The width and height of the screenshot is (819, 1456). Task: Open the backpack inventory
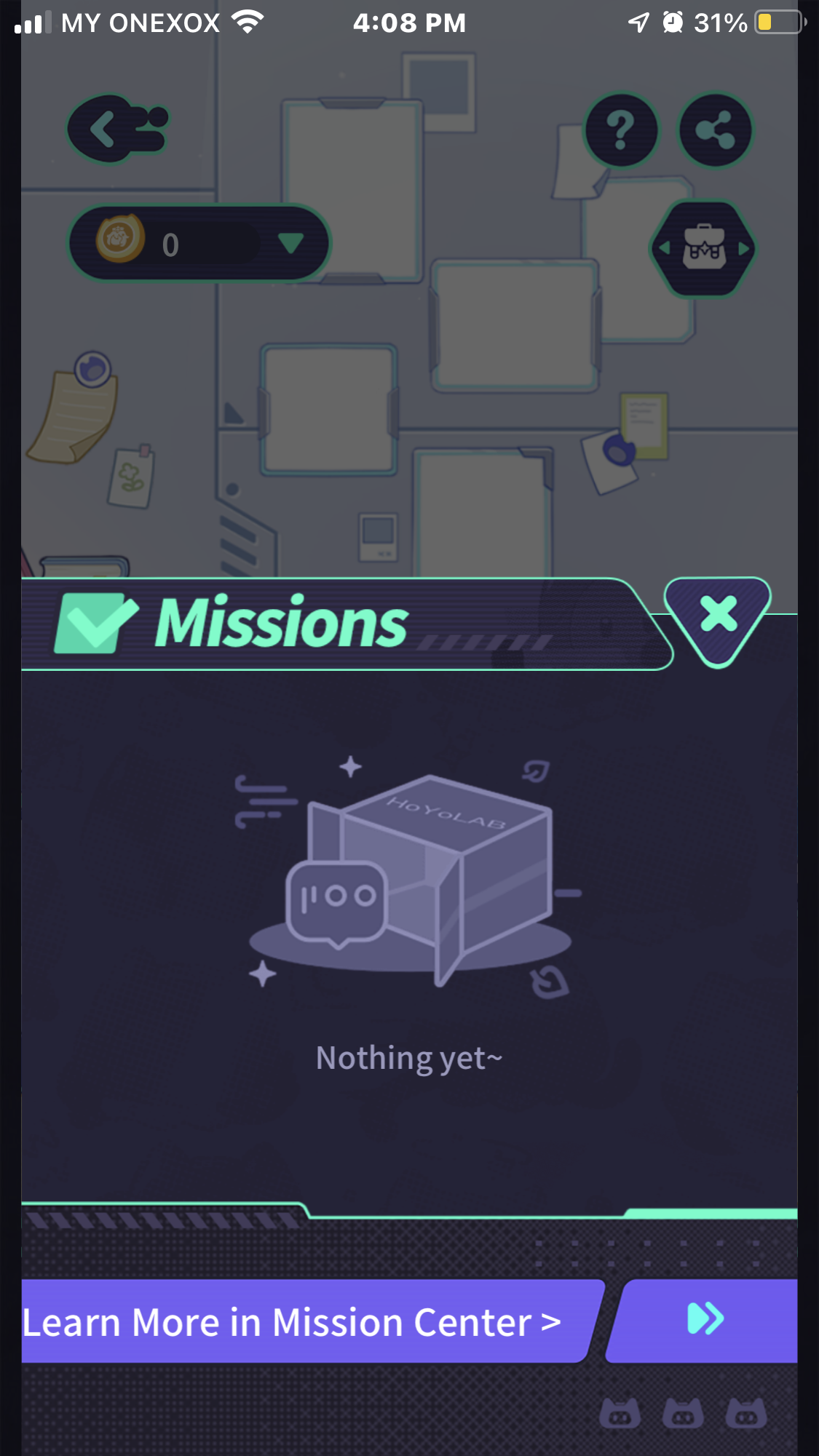703,249
